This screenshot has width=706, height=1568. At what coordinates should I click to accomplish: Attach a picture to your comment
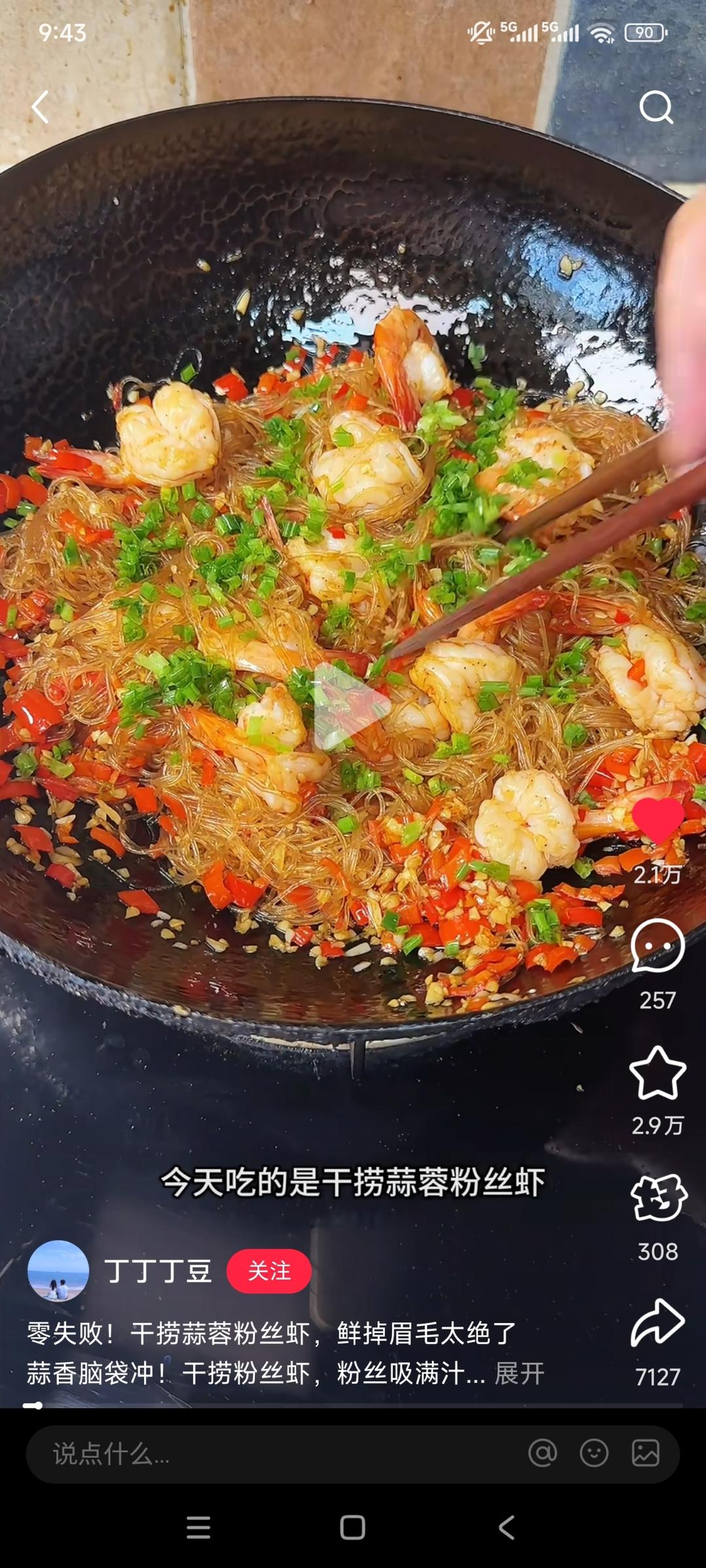[x=645, y=1454]
